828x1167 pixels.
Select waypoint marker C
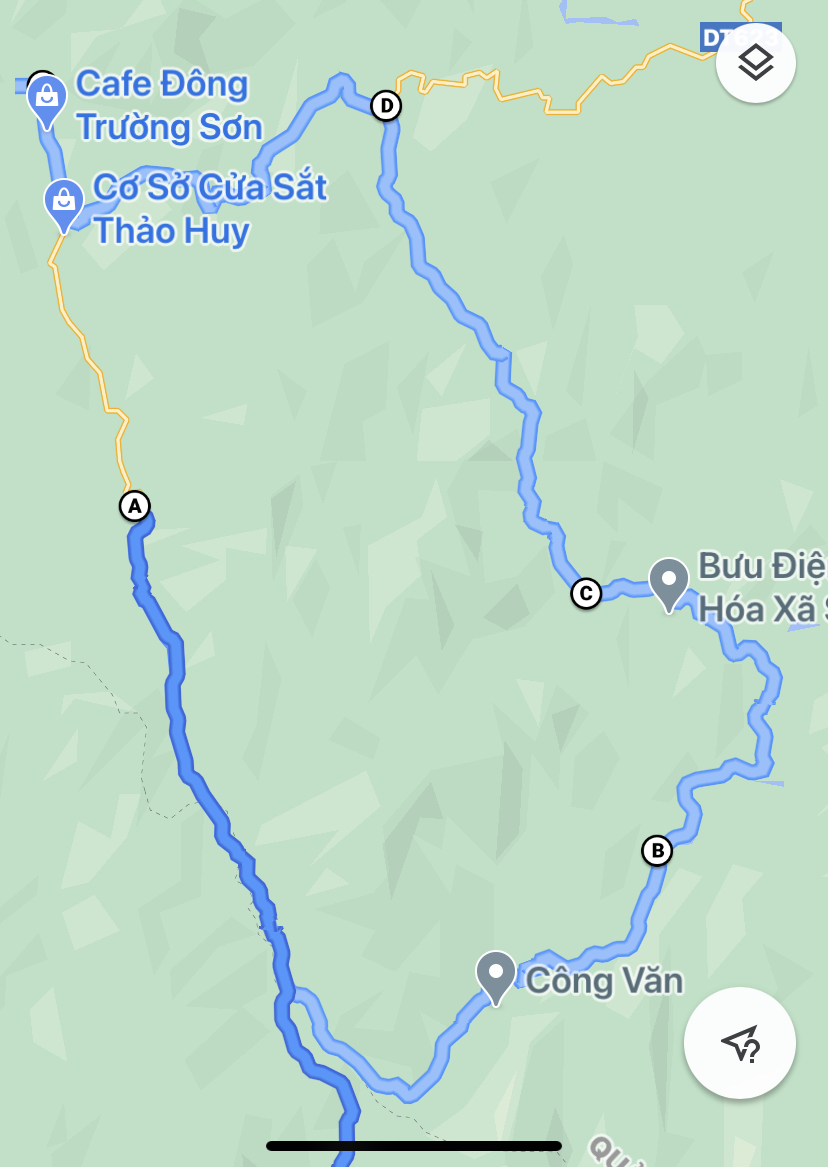pos(586,594)
